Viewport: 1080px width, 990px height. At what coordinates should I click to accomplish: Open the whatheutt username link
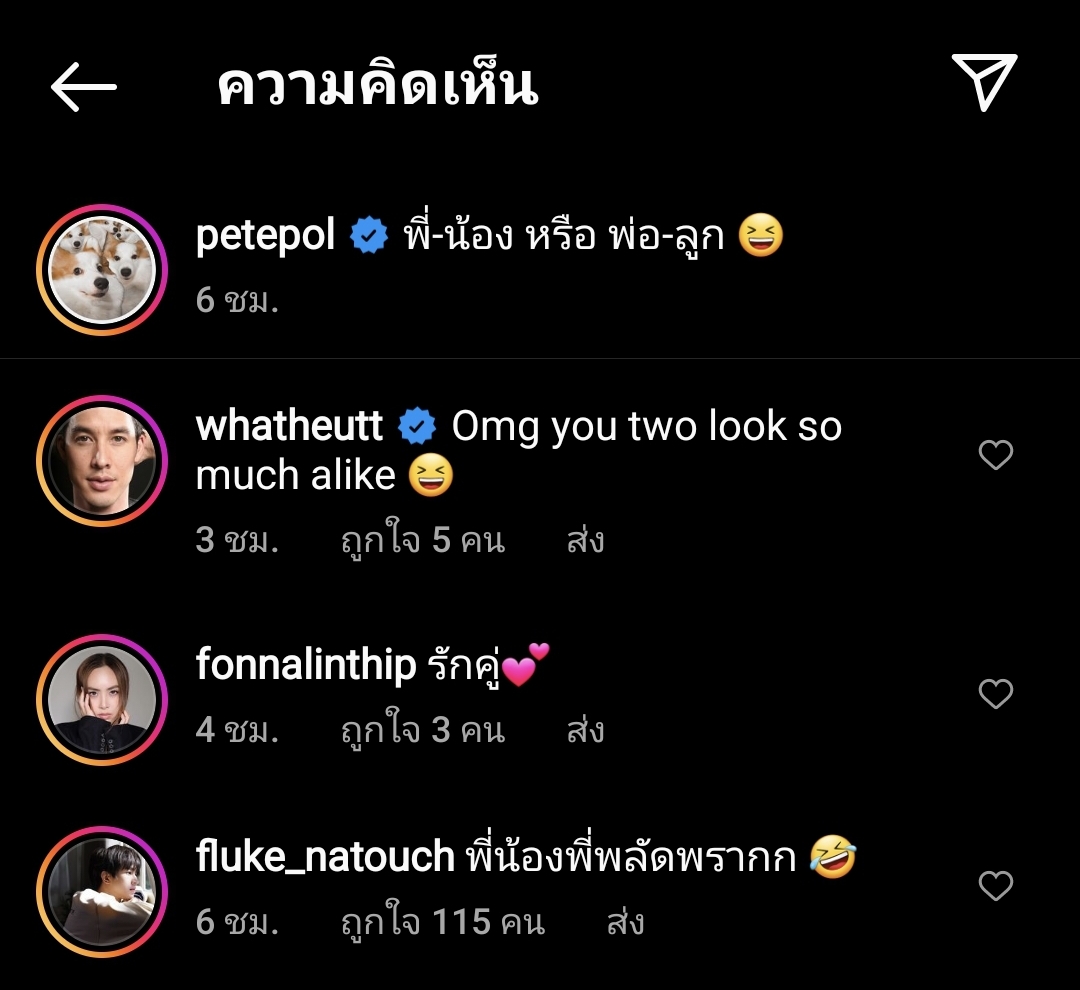tap(289, 427)
